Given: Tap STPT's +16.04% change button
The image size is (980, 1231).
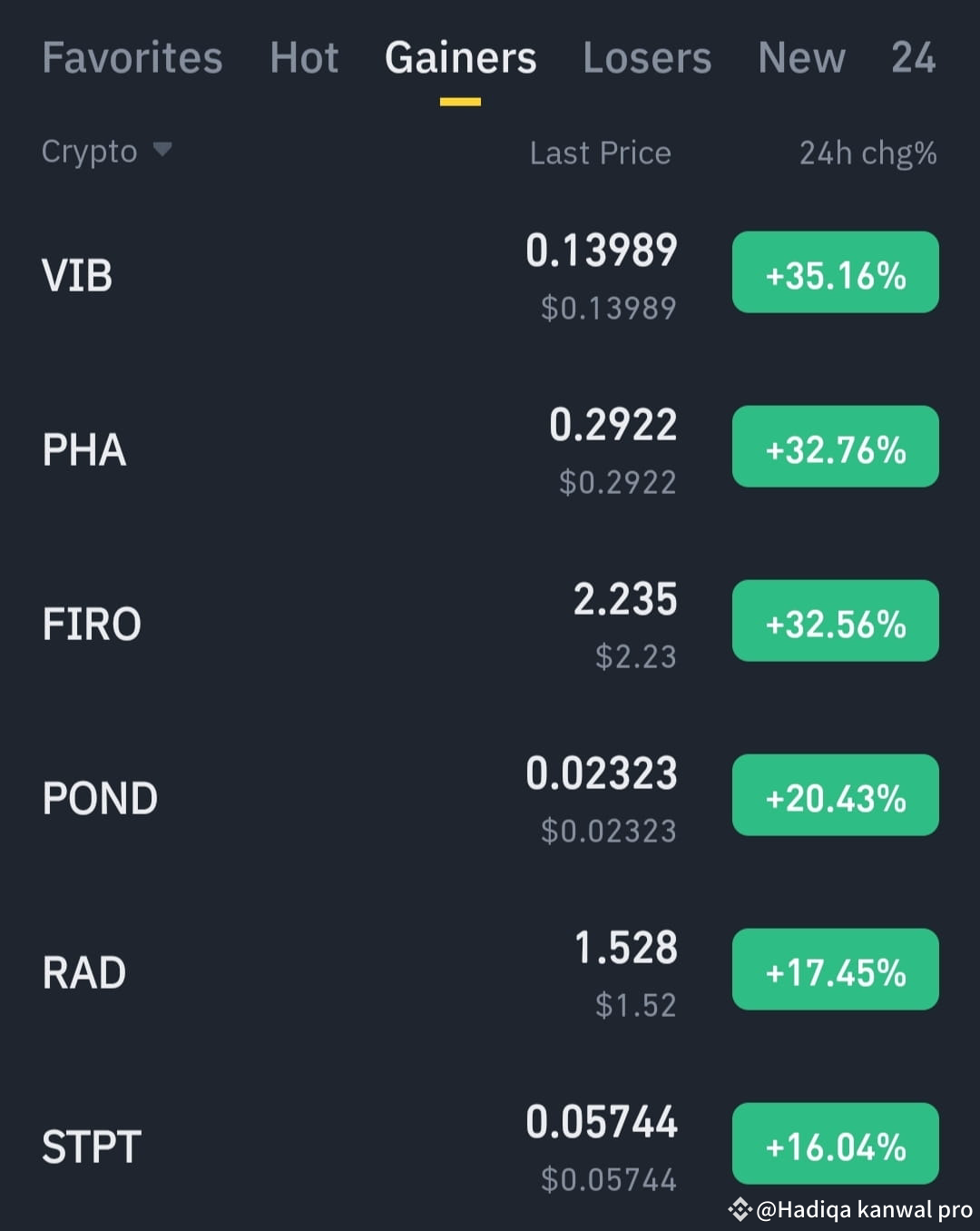Looking at the screenshot, I should coord(835,1144).
